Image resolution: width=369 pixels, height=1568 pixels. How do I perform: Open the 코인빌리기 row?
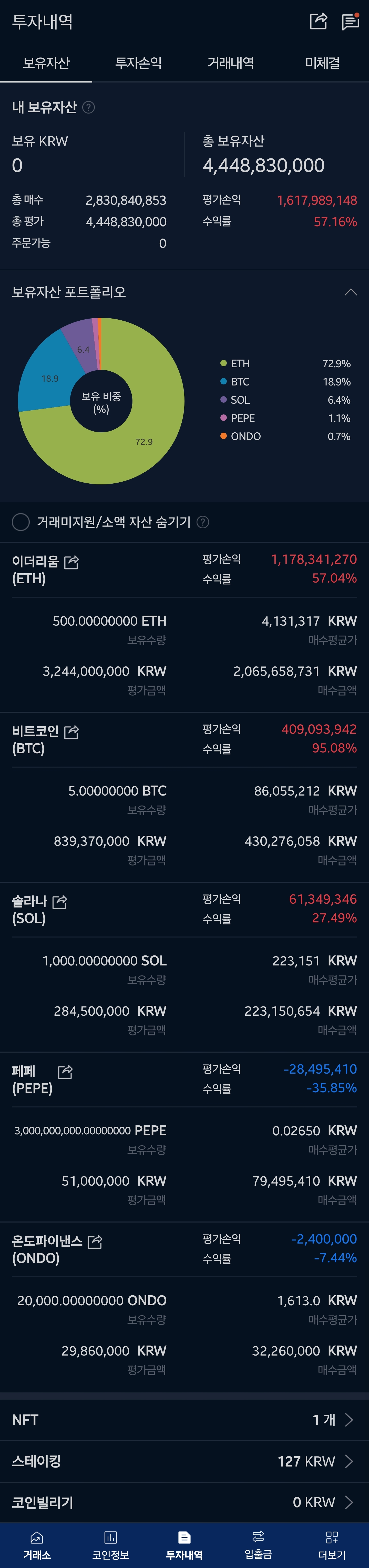click(x=184, y=1502)
